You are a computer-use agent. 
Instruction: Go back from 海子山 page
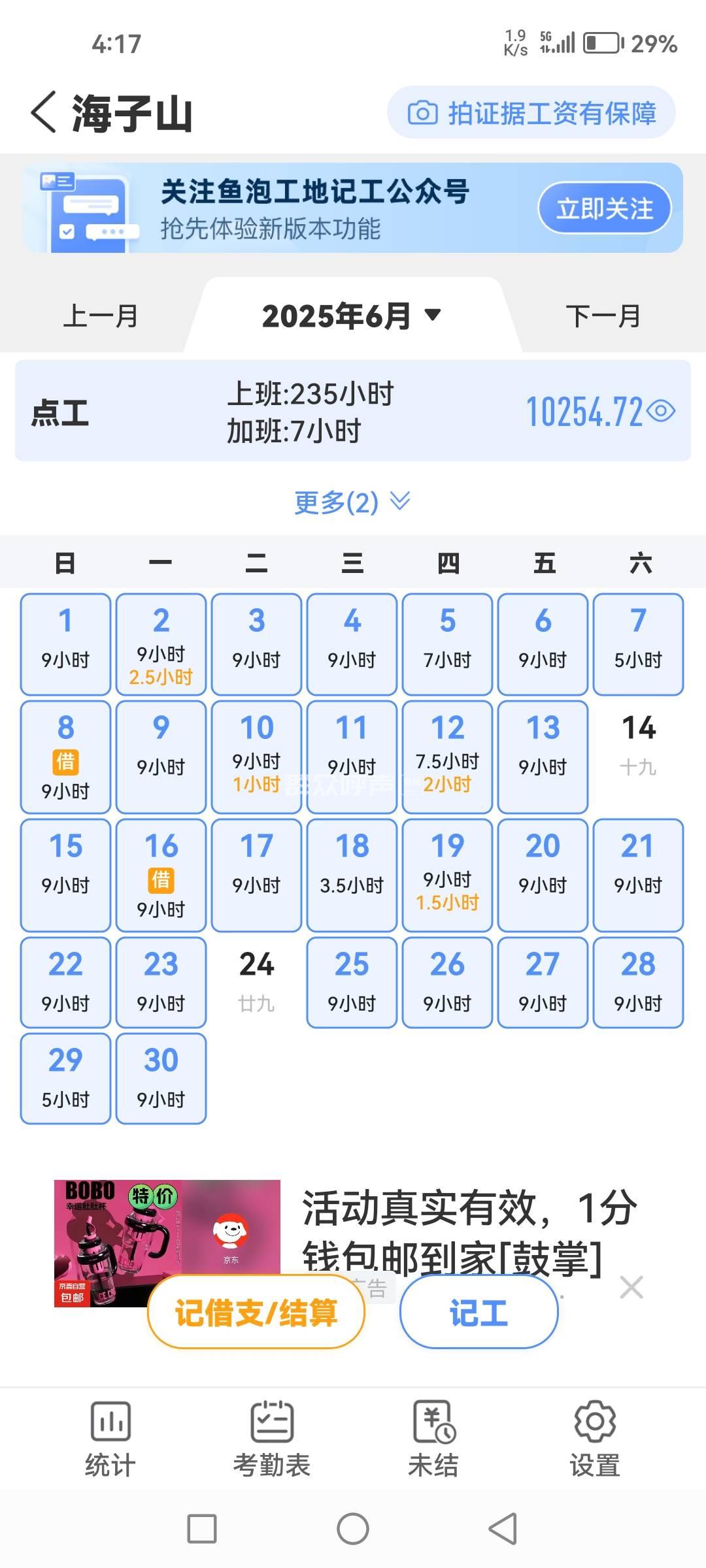point(44,112)
